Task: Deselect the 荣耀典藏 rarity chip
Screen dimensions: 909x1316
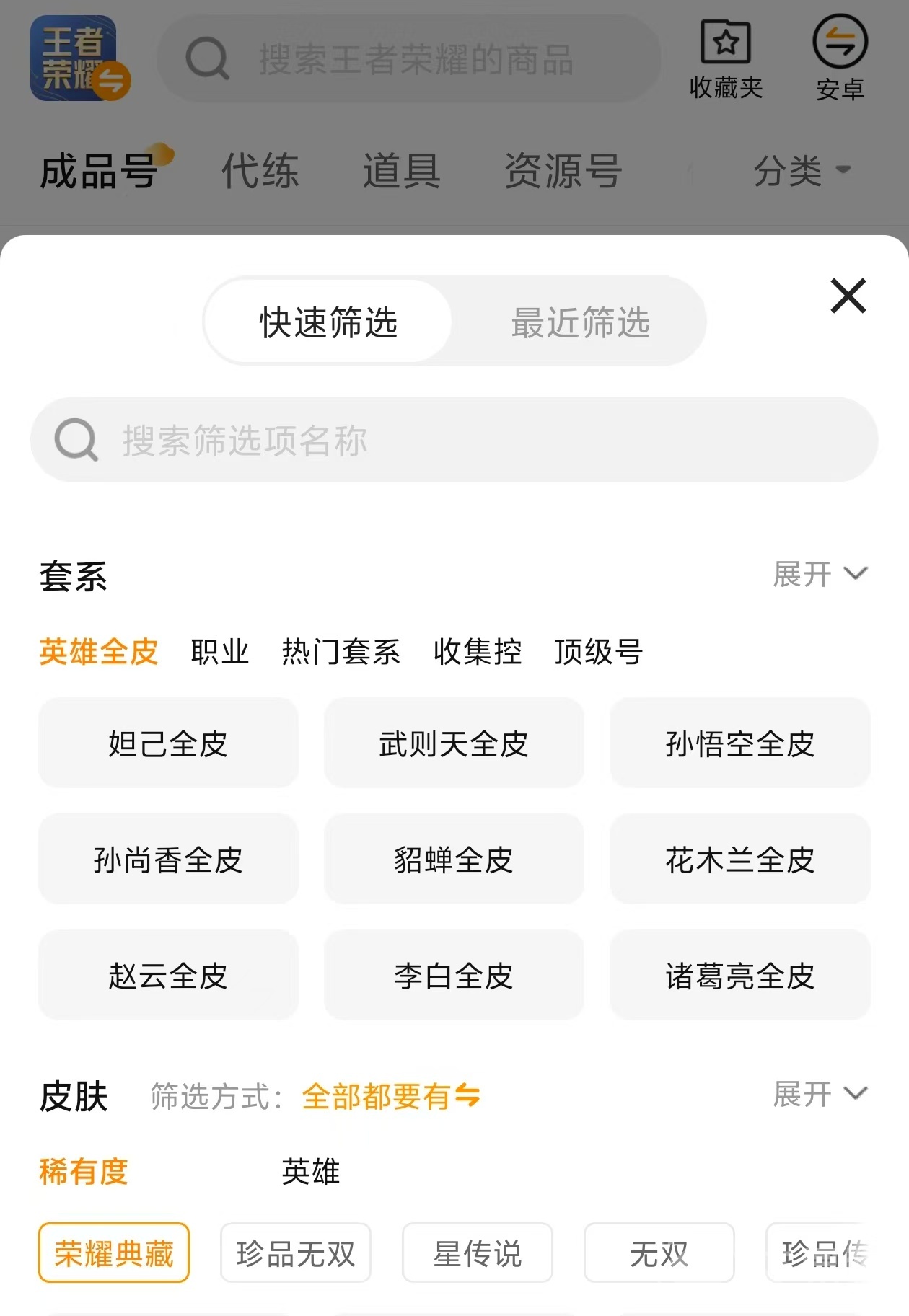Action: (114, 1253)
